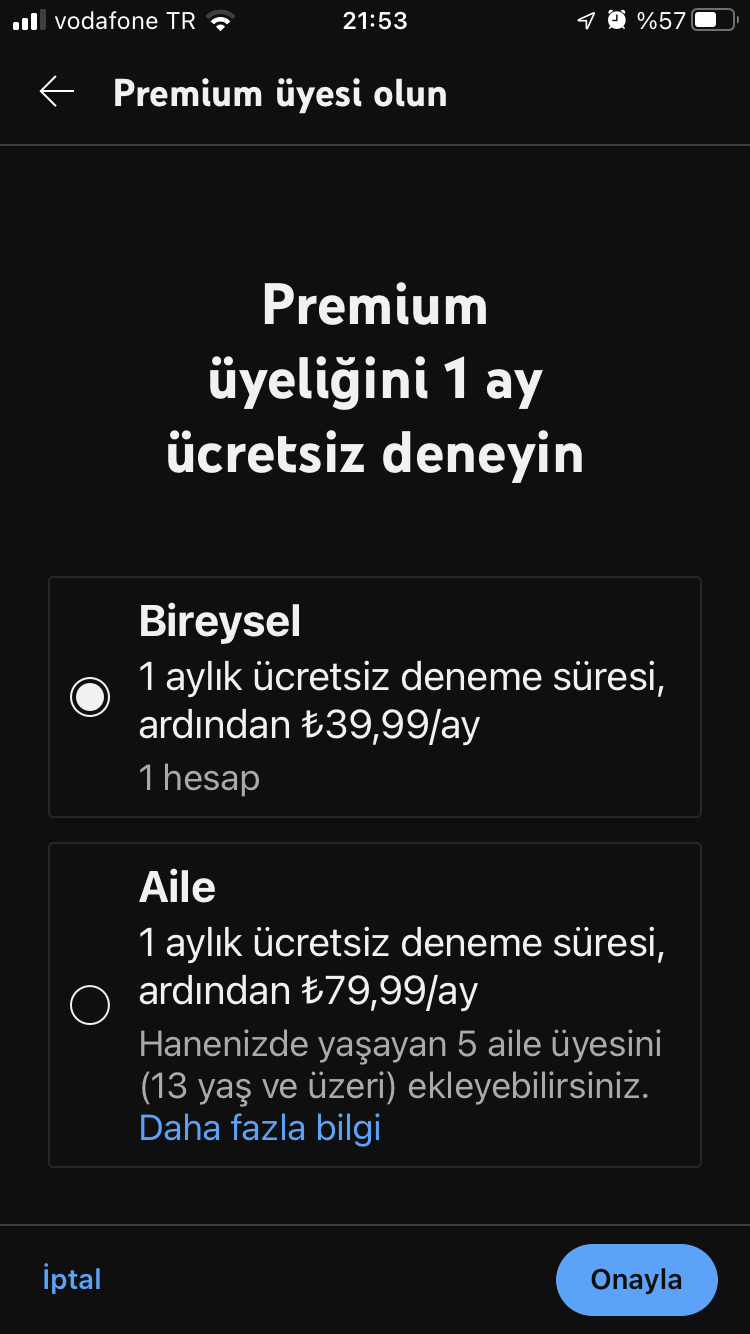Open the Daha fazla bilgi link
This screenshot has height=1334, width=750.
(260, 1128)
